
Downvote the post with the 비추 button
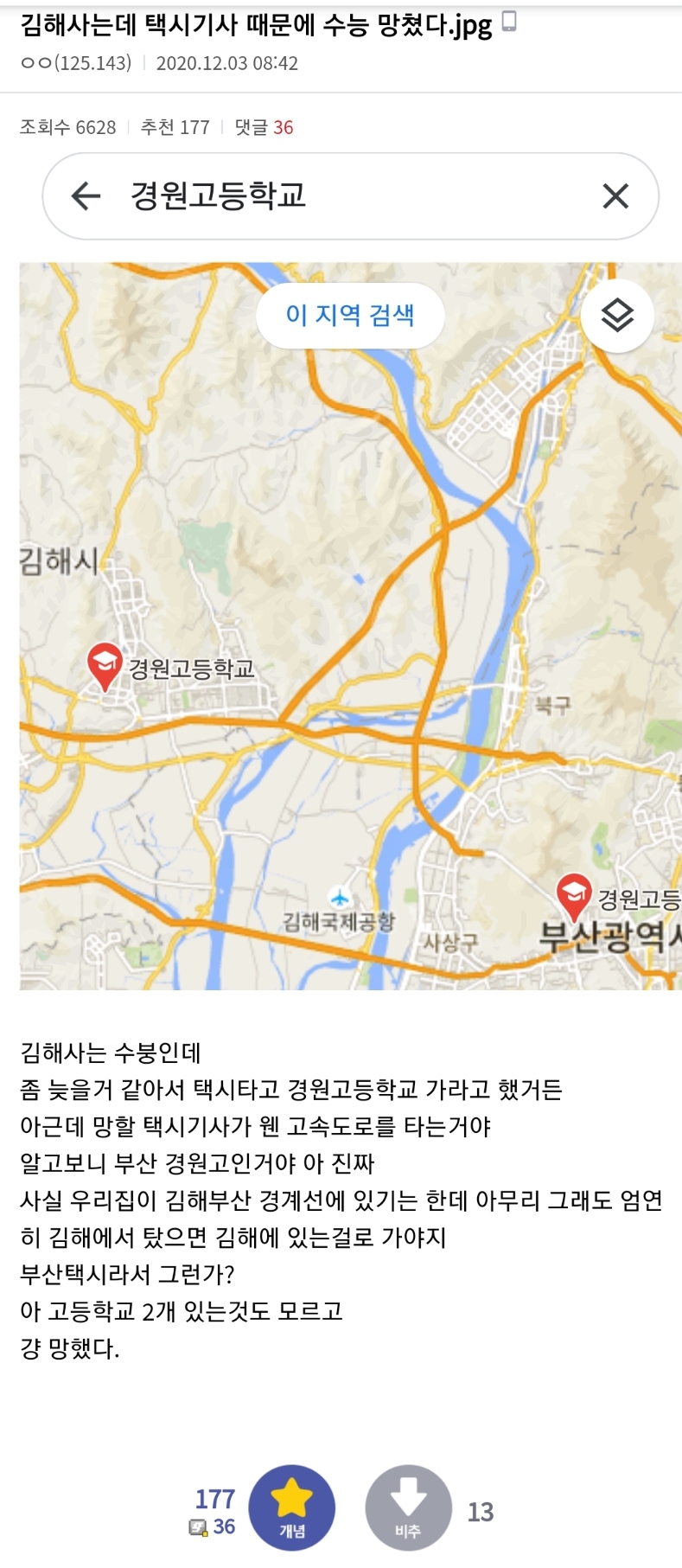click(x=408, y=1507)
